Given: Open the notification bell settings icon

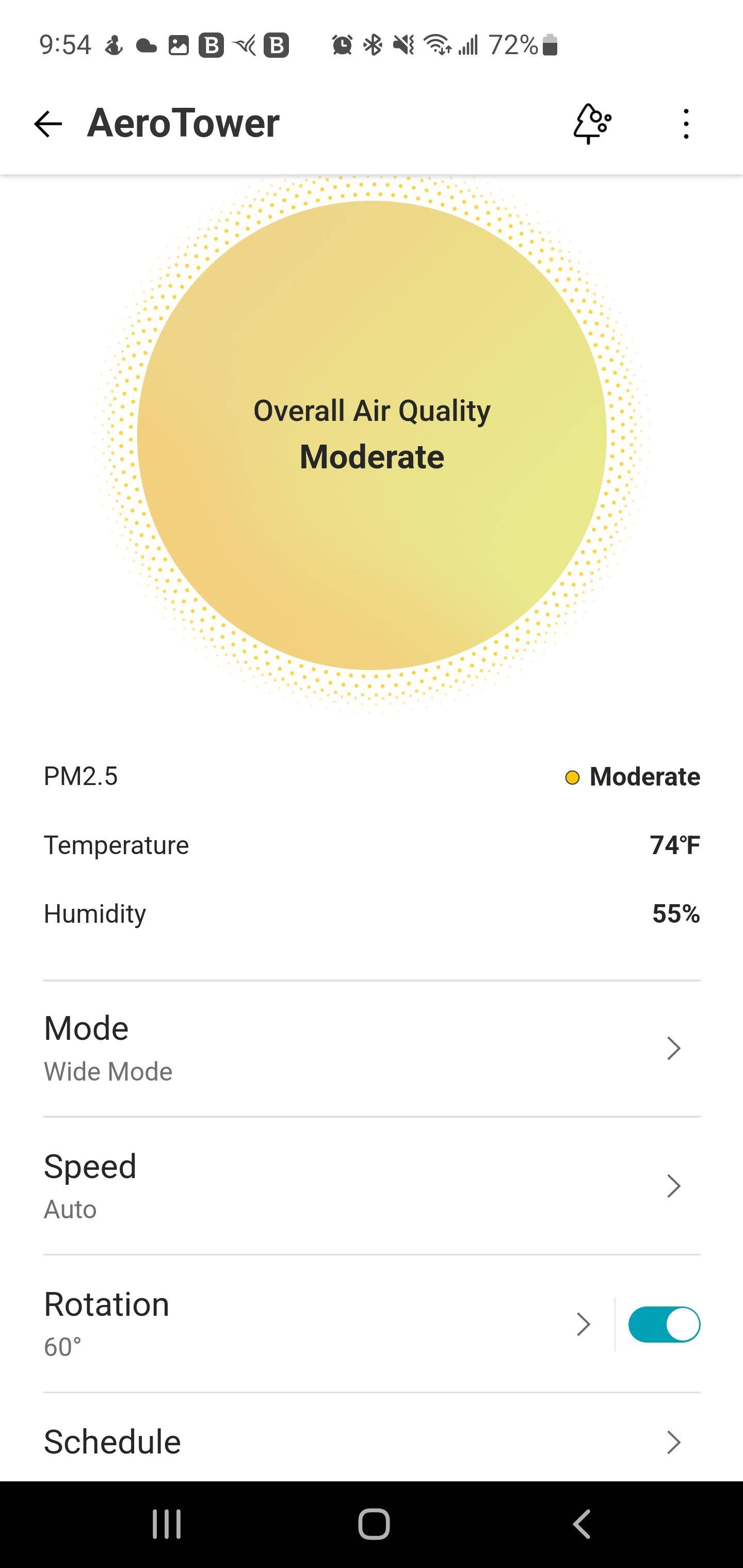Looking at the screenshot, I should pyautogui.click(x=591, y=124).
